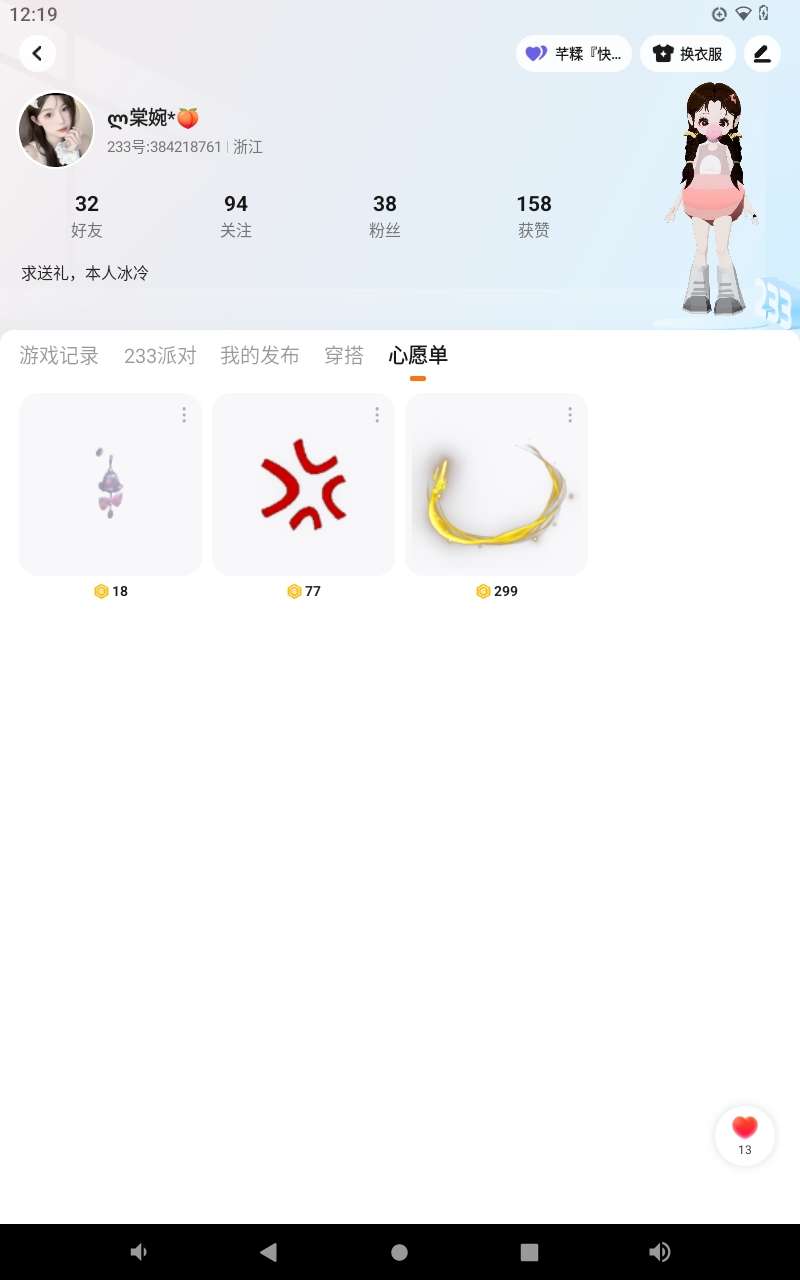Image resolution: width=800 pixels, height=1280 pixels.
Task: Open the edit profile pencil icon
Action: [x=762, y=54]
